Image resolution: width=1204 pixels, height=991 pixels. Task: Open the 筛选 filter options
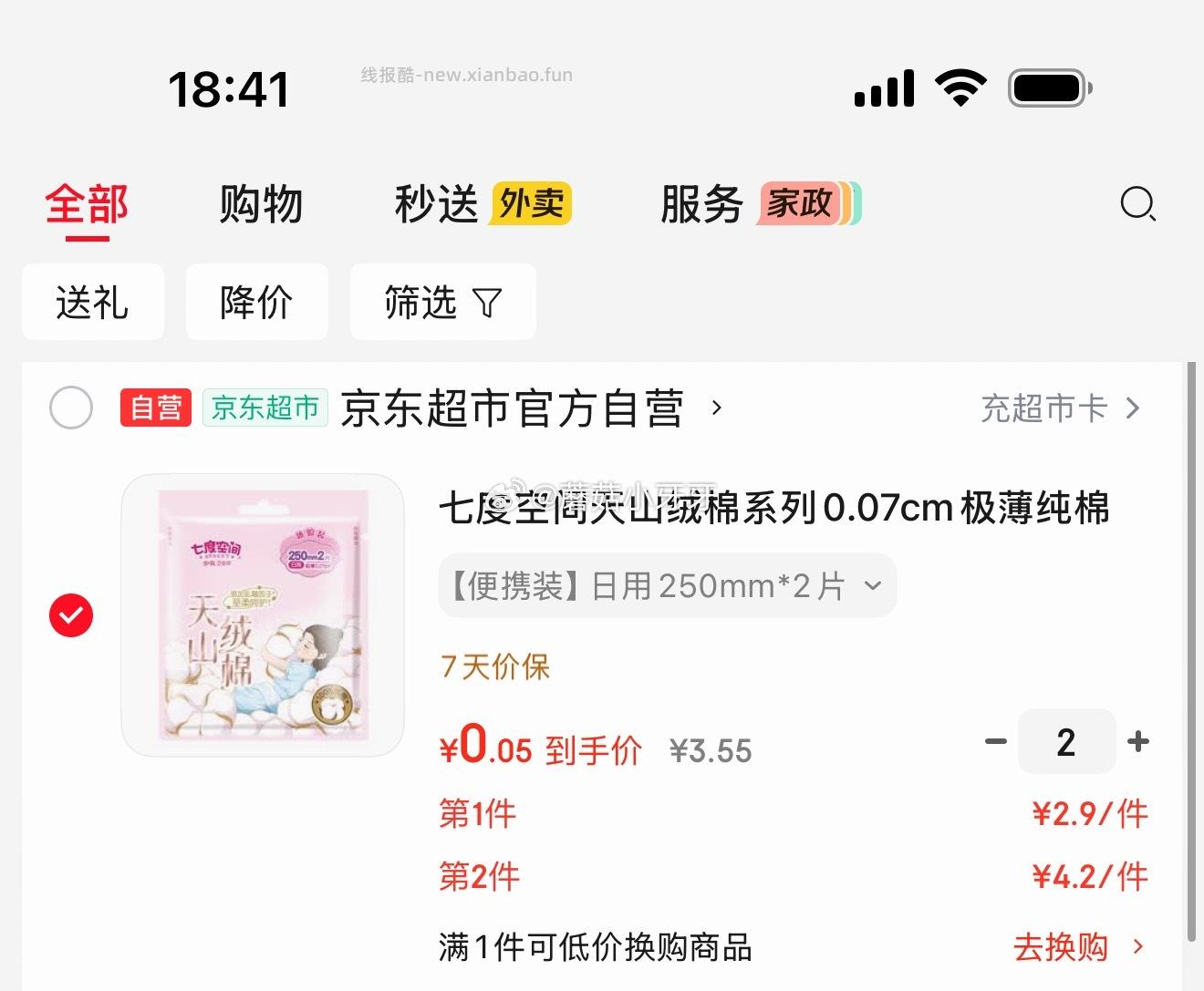[x=442, y=303]
